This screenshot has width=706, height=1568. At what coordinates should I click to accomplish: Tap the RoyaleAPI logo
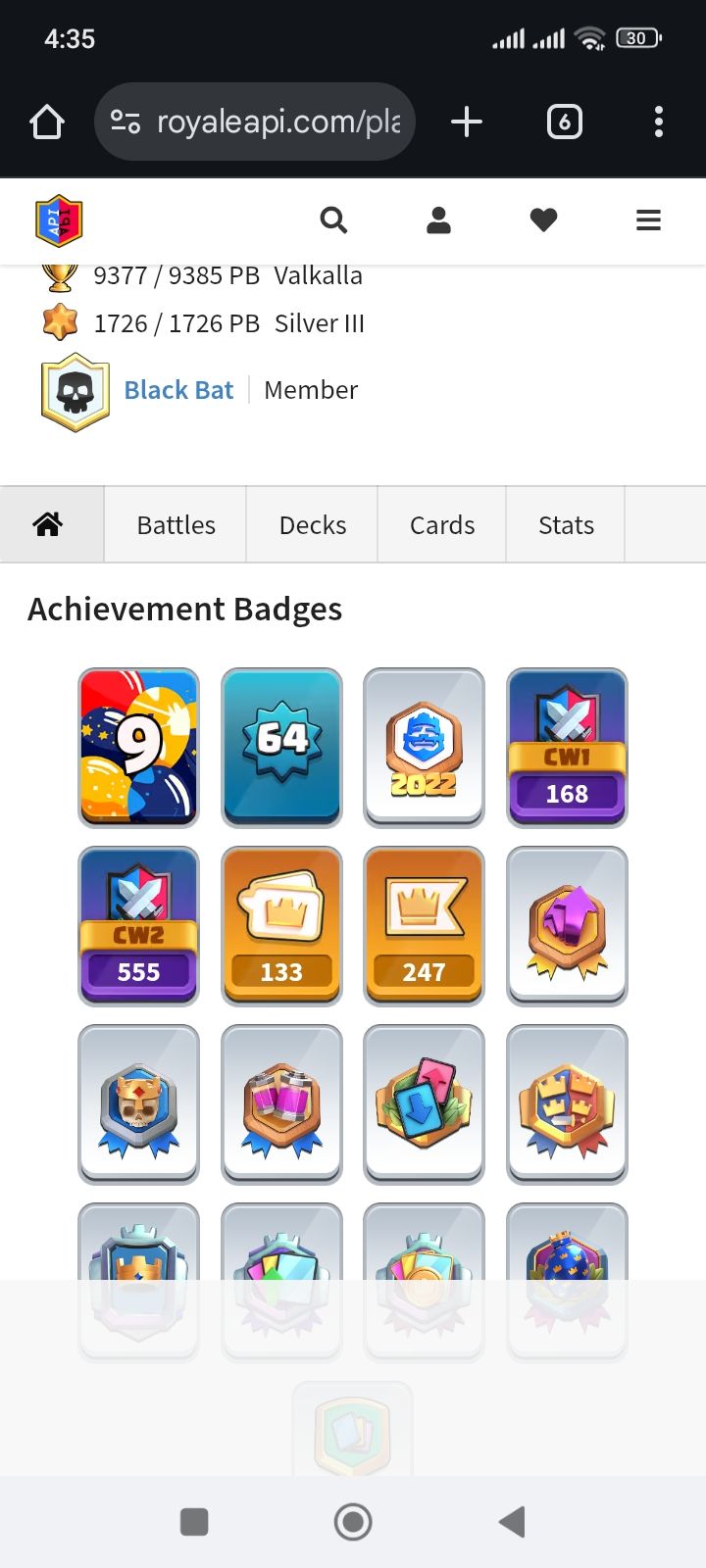coord(59,220)
